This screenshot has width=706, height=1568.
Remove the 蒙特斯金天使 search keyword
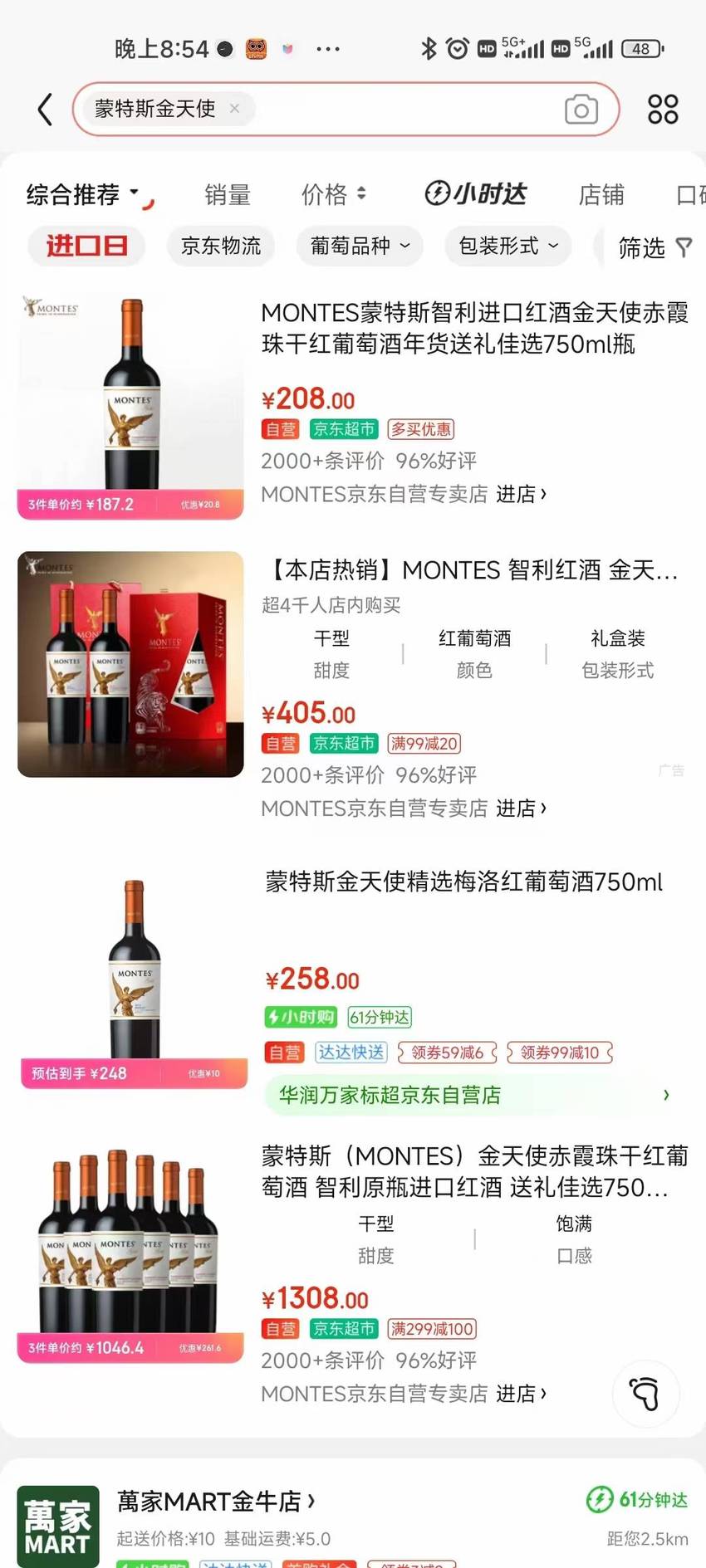point(235,109)
